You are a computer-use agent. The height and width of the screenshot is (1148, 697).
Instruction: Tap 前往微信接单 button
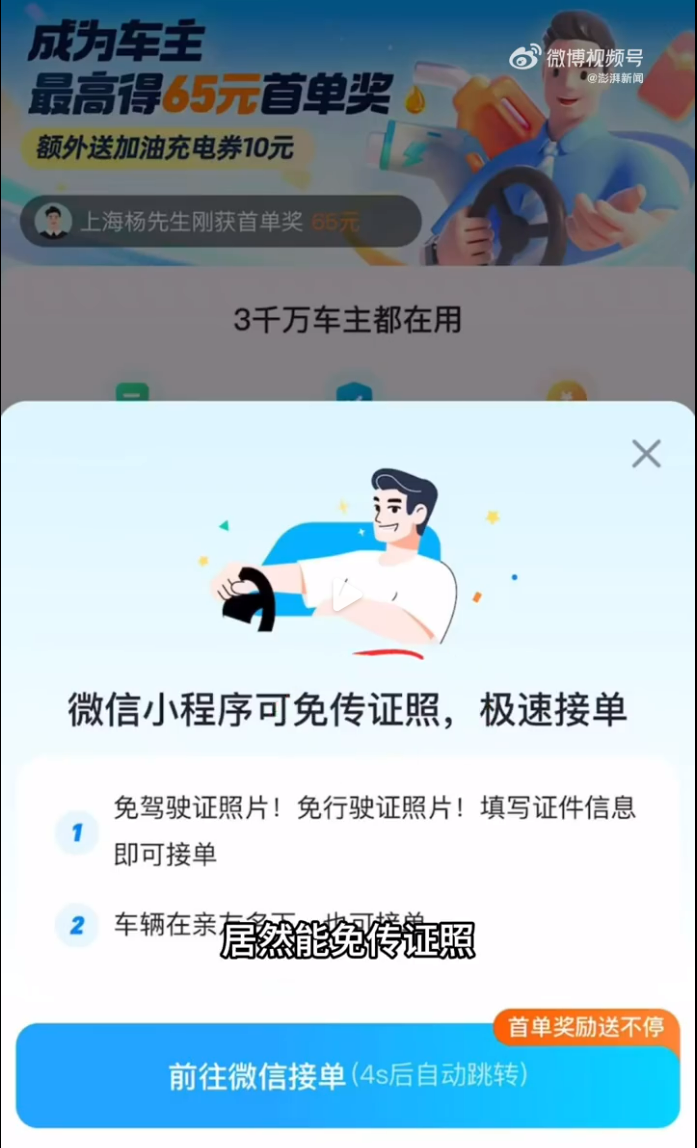click(347, 1076)
